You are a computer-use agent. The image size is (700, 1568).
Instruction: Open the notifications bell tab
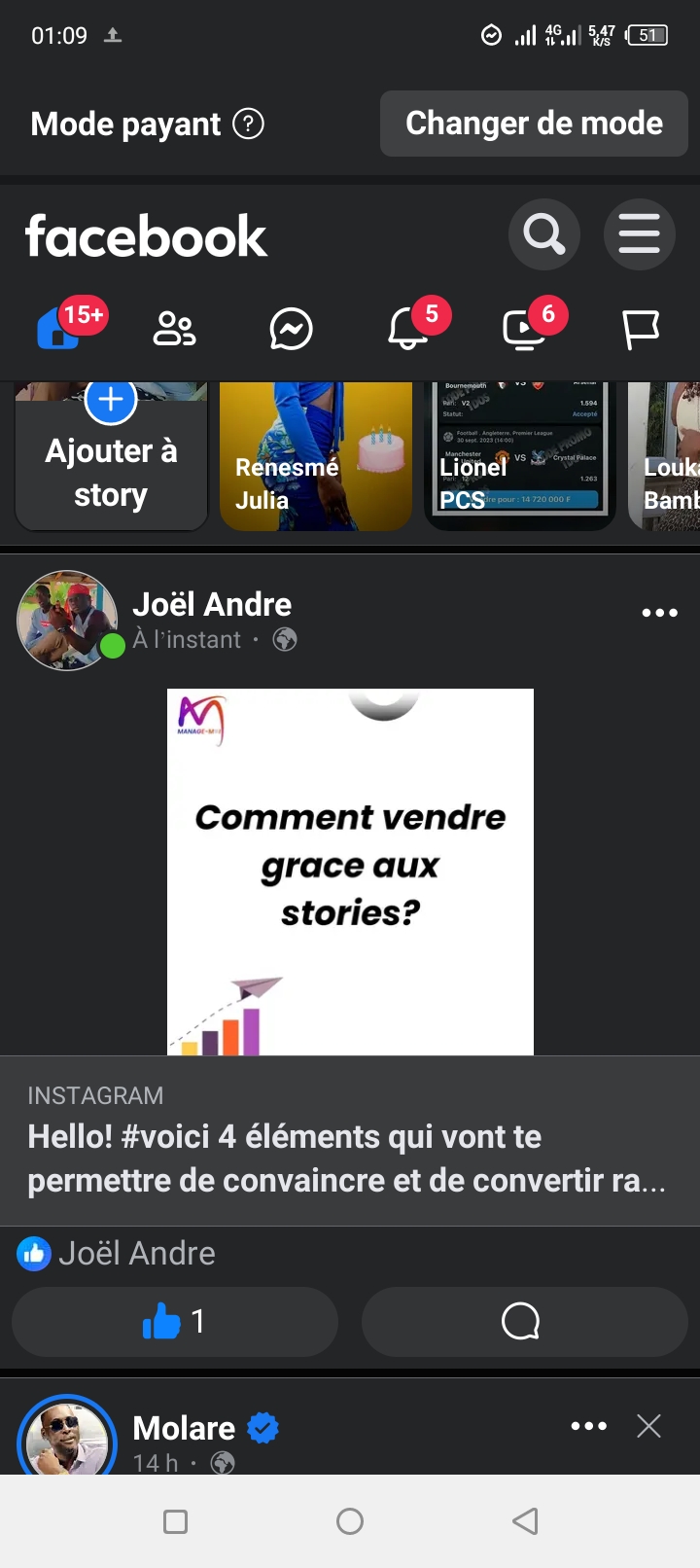tap(408, 329)
